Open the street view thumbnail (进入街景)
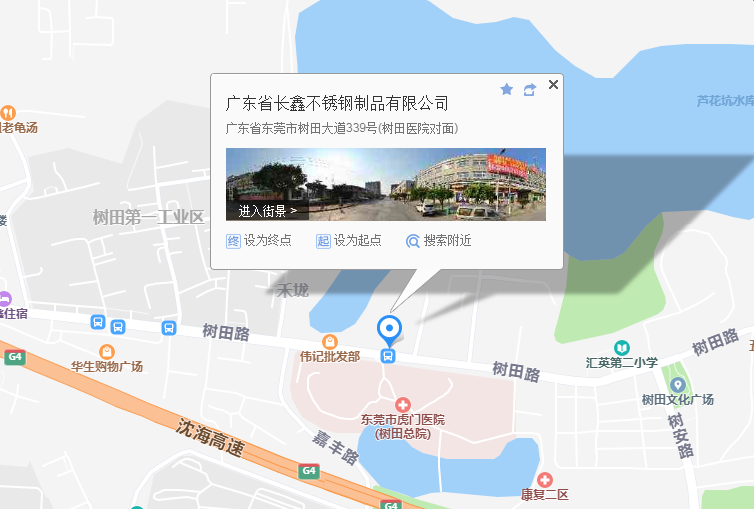 coord(385,184)
